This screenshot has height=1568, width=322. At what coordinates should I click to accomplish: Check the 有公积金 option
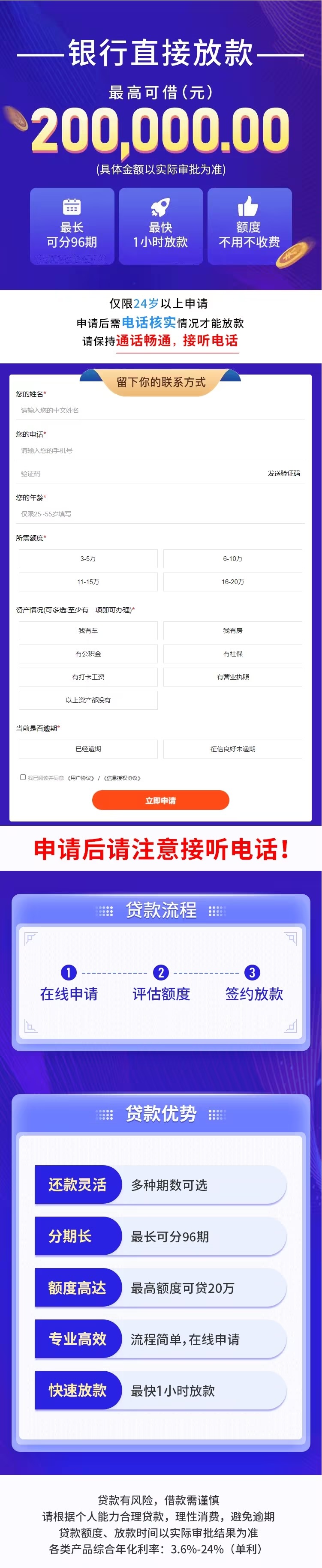[88, 653]
